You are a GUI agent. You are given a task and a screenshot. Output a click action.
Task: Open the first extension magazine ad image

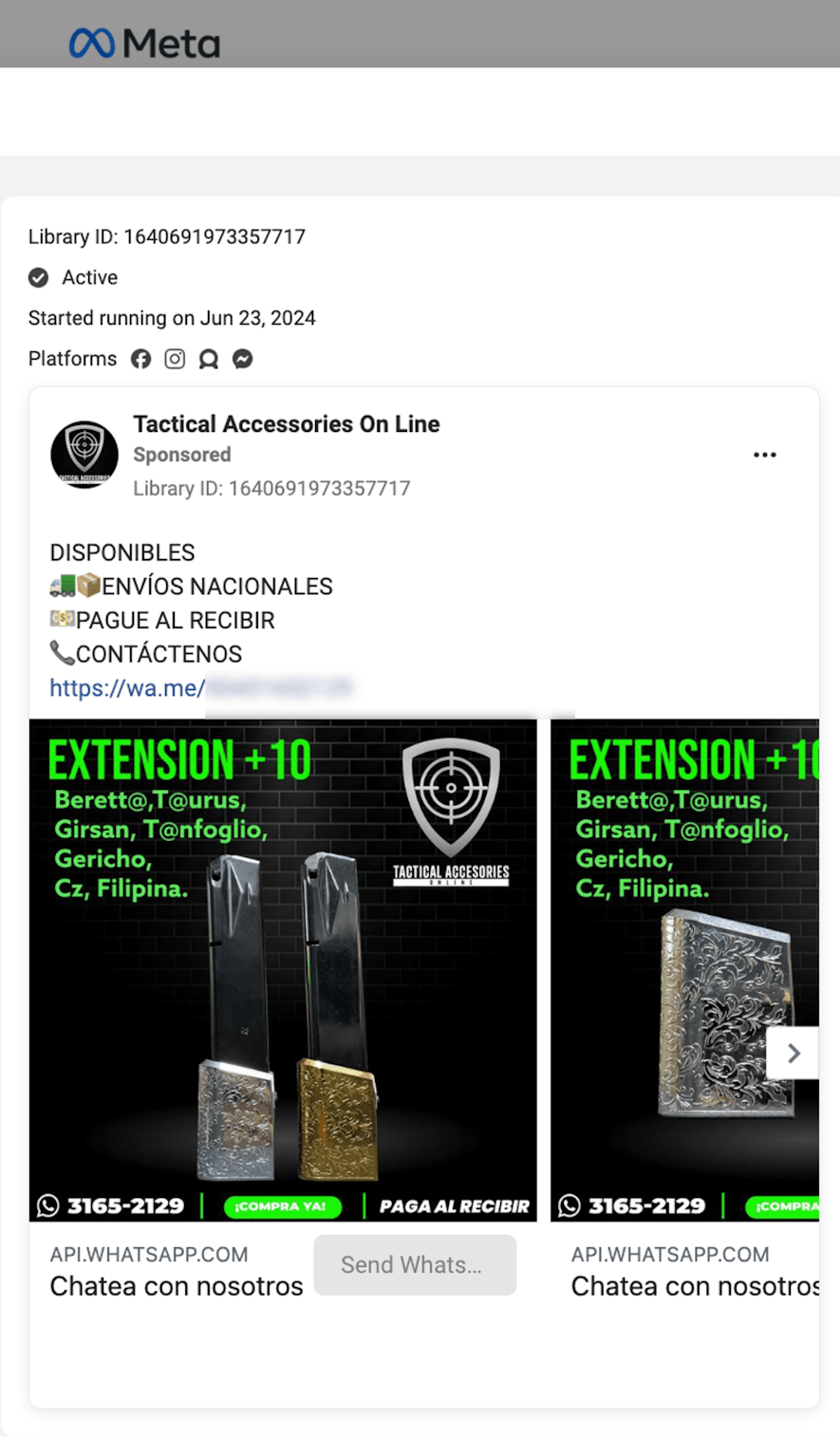[x=283, y=970]
